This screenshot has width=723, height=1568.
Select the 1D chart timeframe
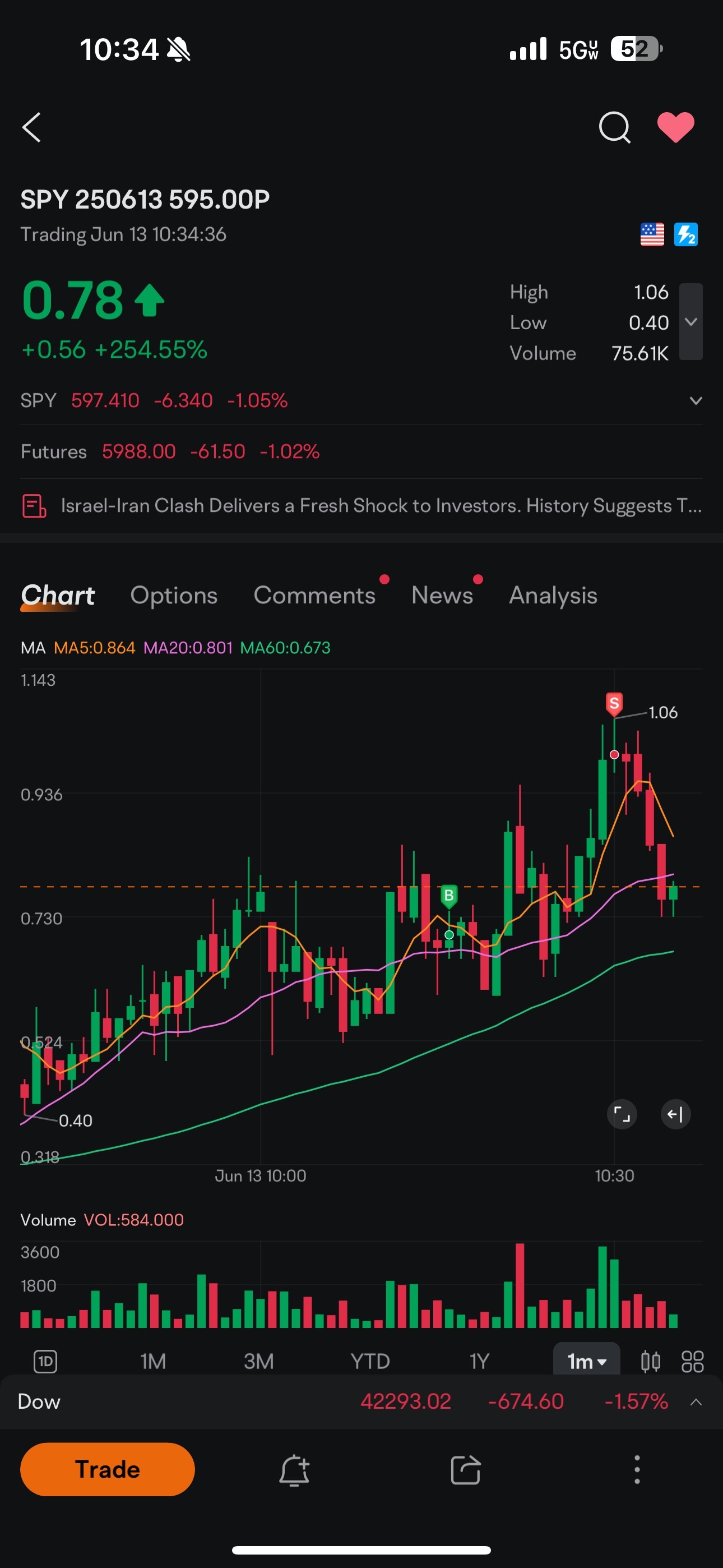tap(45, 1361)
